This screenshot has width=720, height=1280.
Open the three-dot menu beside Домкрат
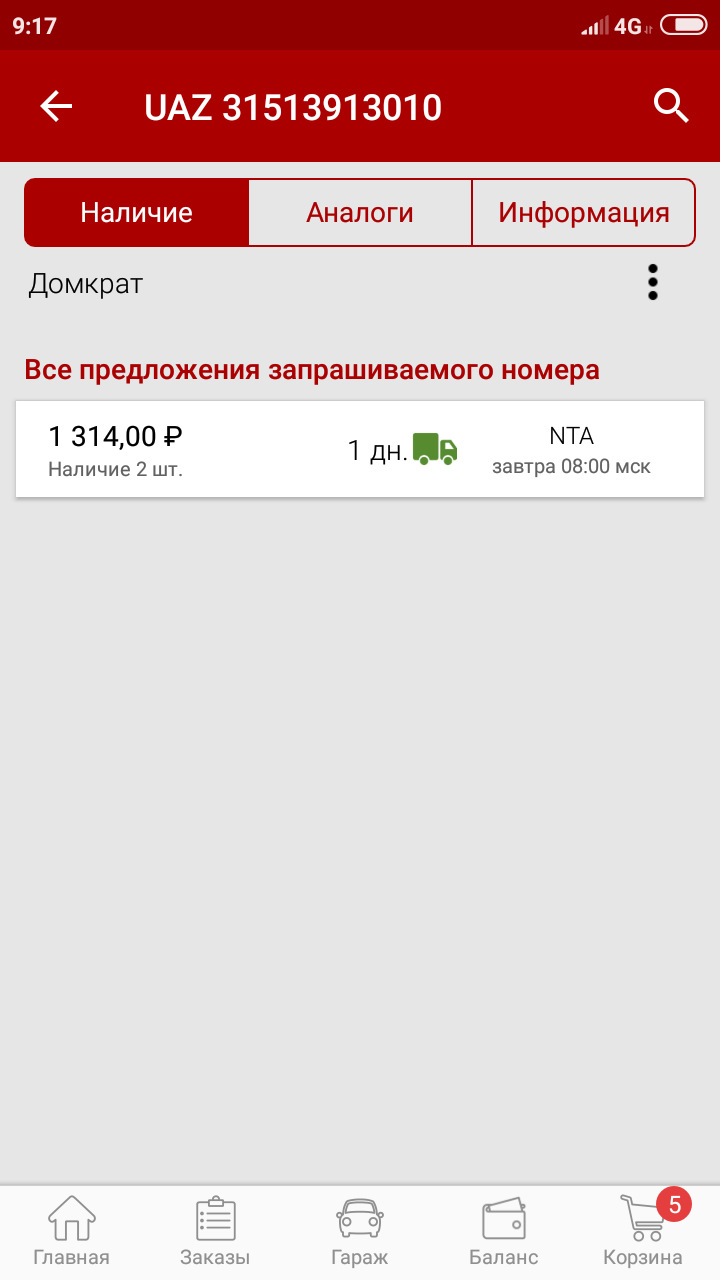point(653,283)
